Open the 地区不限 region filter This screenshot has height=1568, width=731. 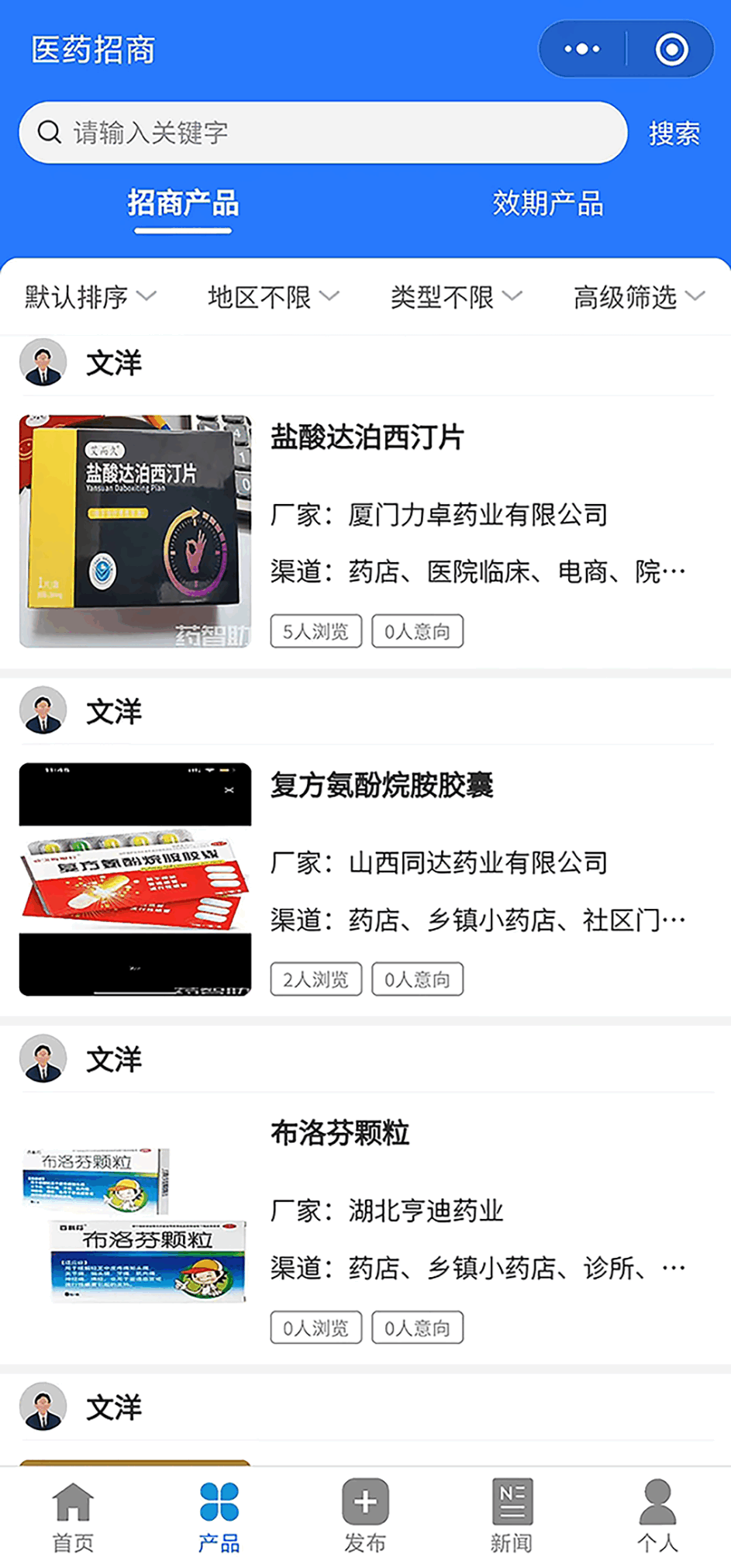[273, 296]
